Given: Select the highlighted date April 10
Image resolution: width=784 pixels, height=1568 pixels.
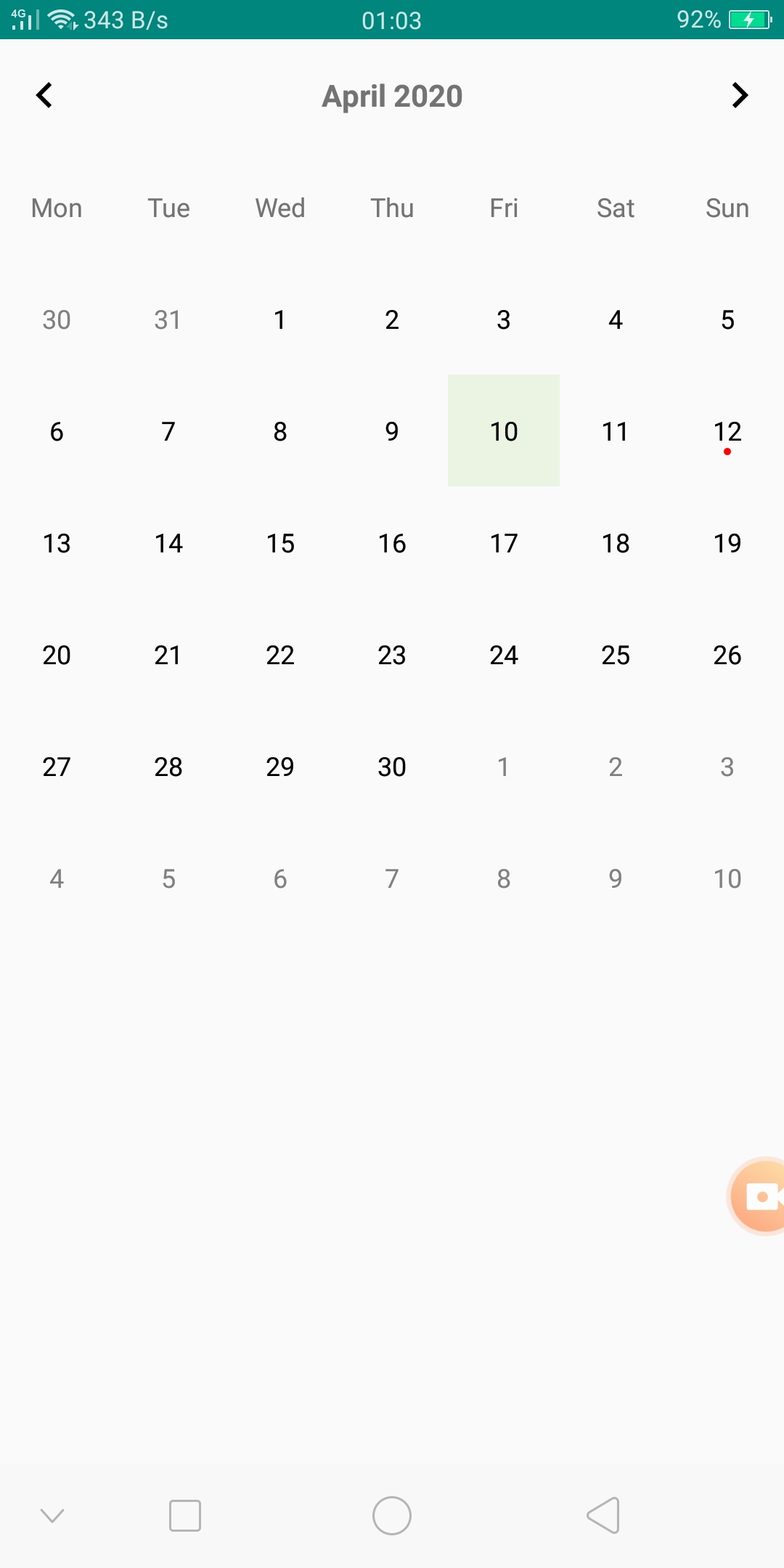Looking at the screenshot, I should click(504, 430).
